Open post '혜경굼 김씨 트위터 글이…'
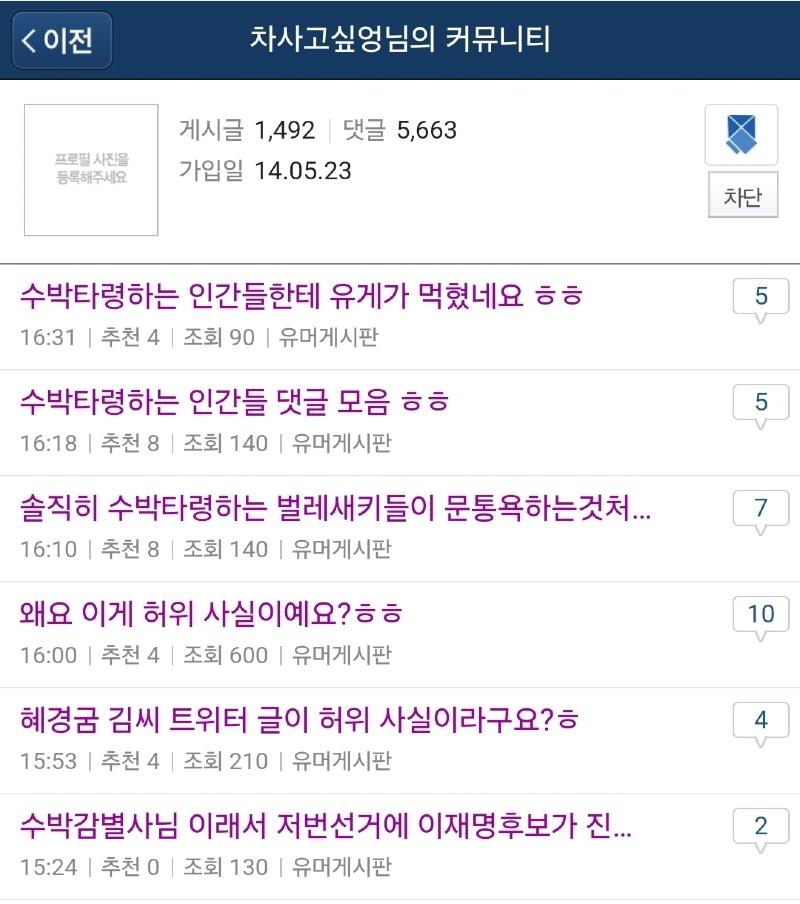This screenshot has height=904, width=800. tap(299, 719)
